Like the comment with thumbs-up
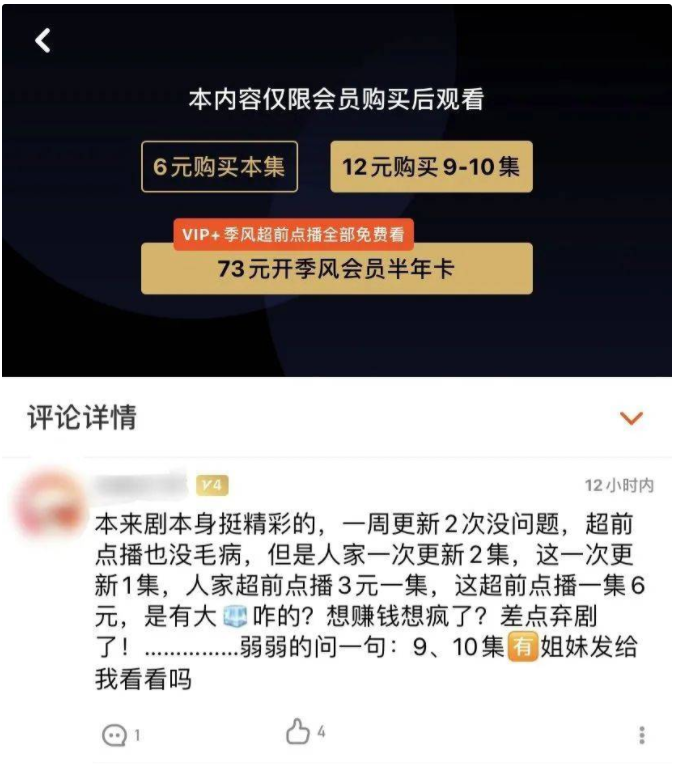Image resolution: width=677 pixels, height=764 pixels. click(x=298, y=733)
